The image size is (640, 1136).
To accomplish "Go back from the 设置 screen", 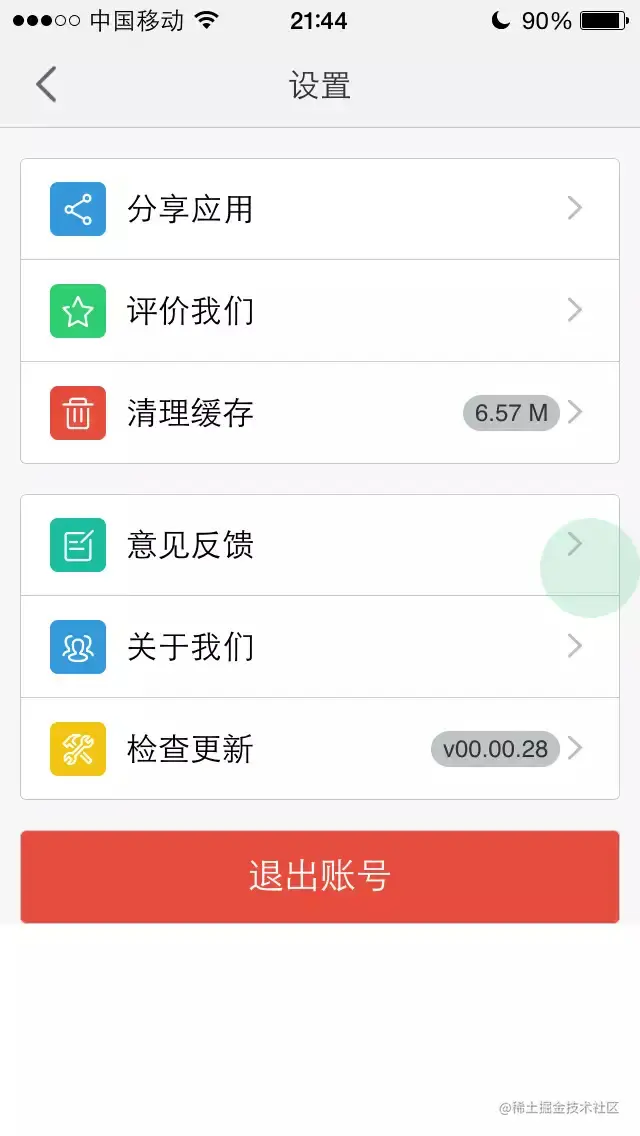I will point(46,85).
